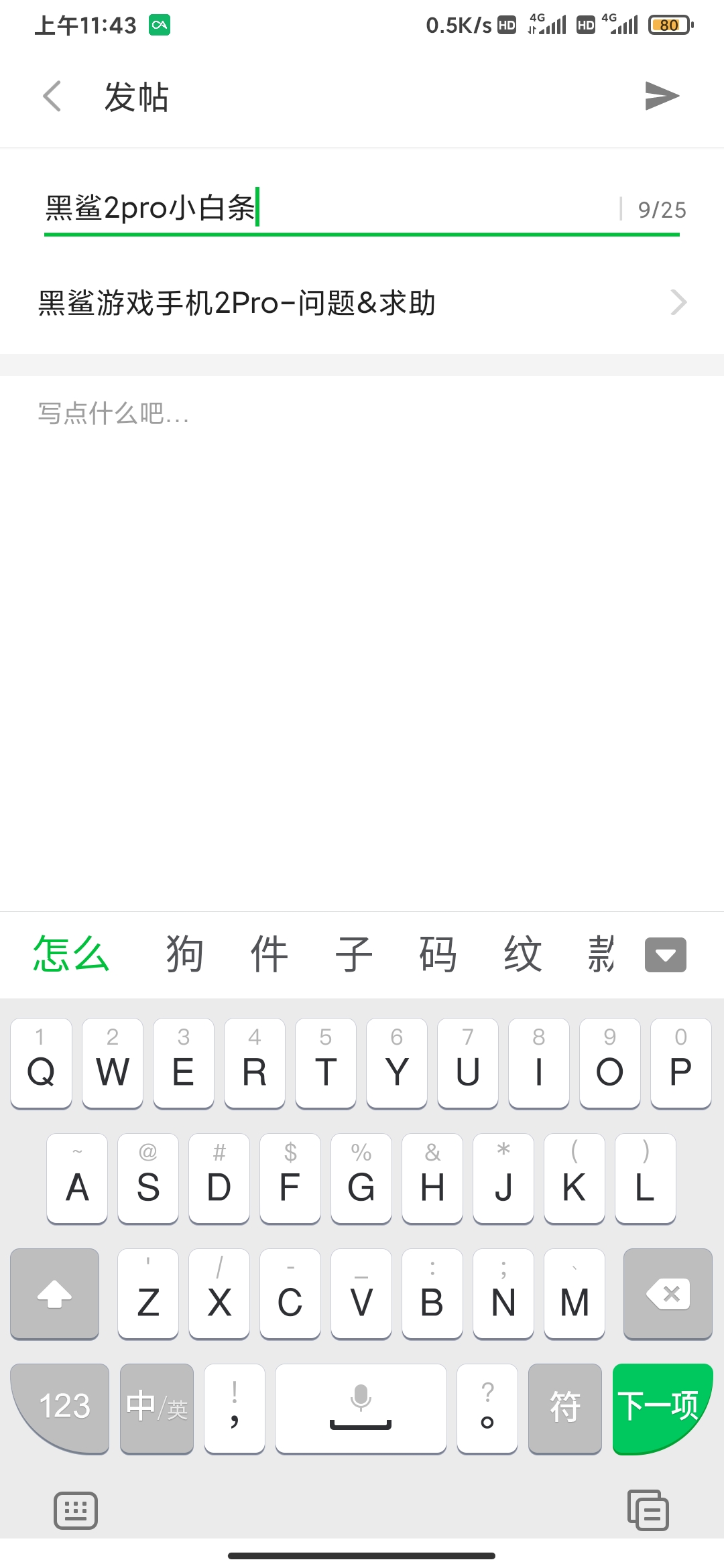This screenshot has height=1568, width=724.
Task: Open the 黑鲨游戏手机2Pro-问题&求助 board selector
Action: click(x=362, y=303)
